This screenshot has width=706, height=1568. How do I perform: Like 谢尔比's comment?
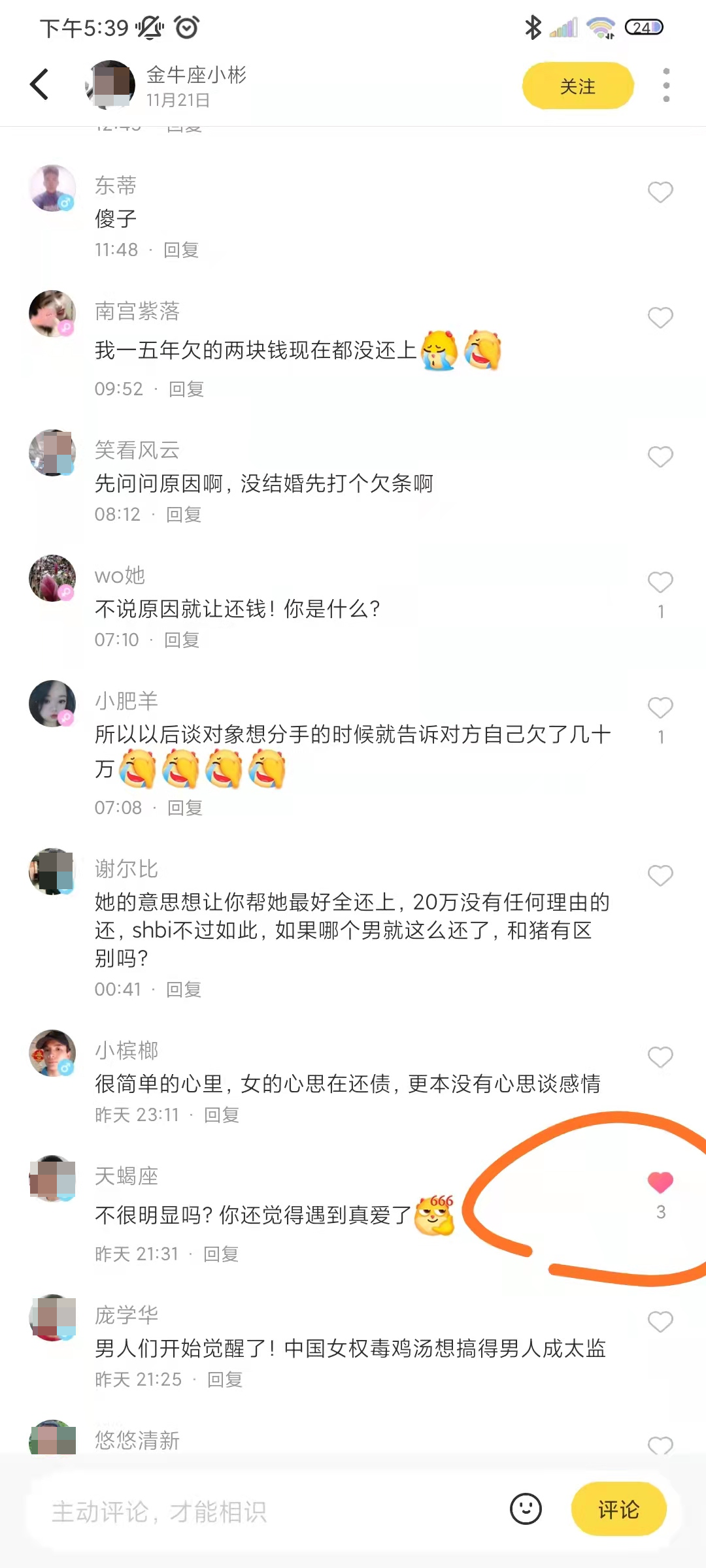(x=660, y=875)
